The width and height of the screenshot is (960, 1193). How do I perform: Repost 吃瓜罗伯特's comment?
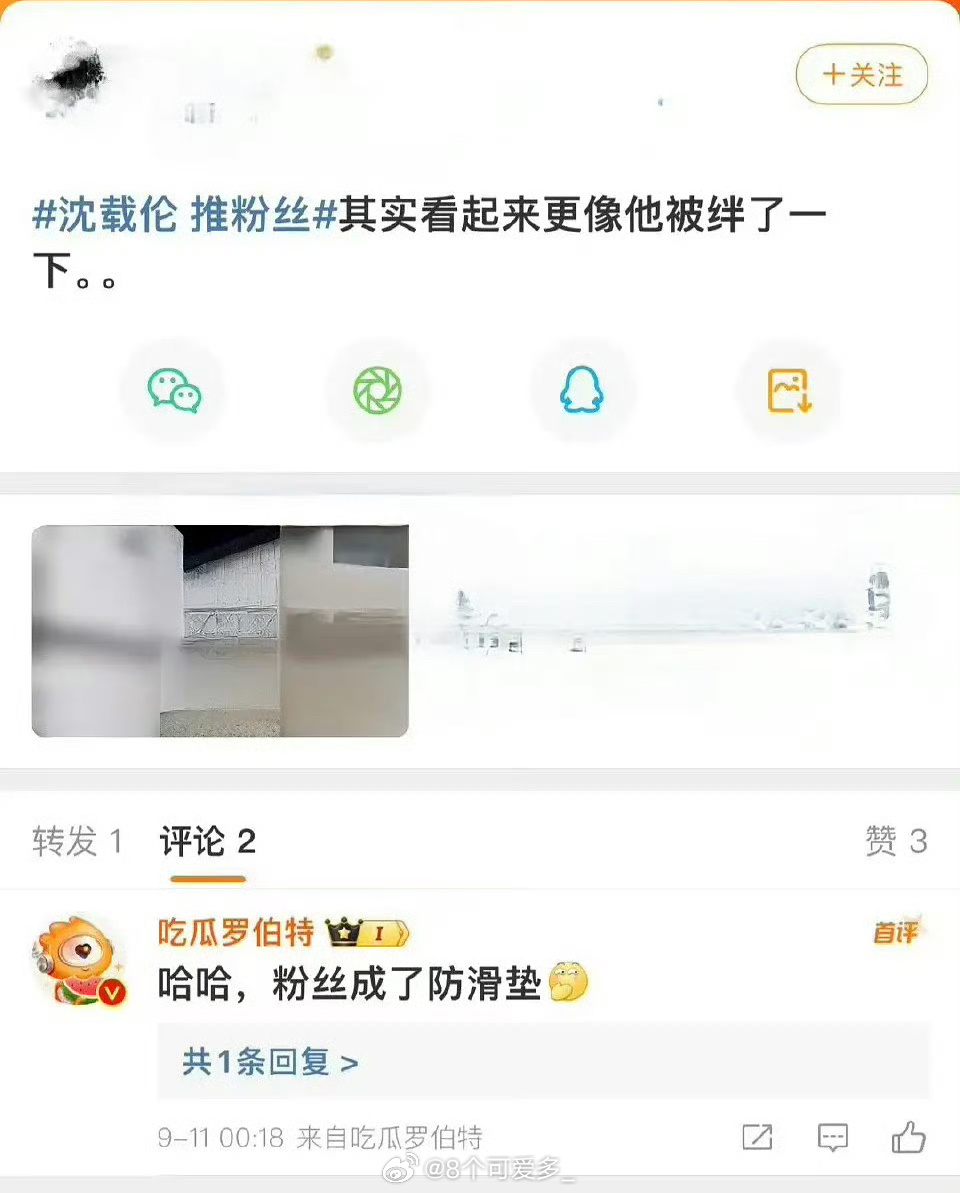tap(757, 1137)
